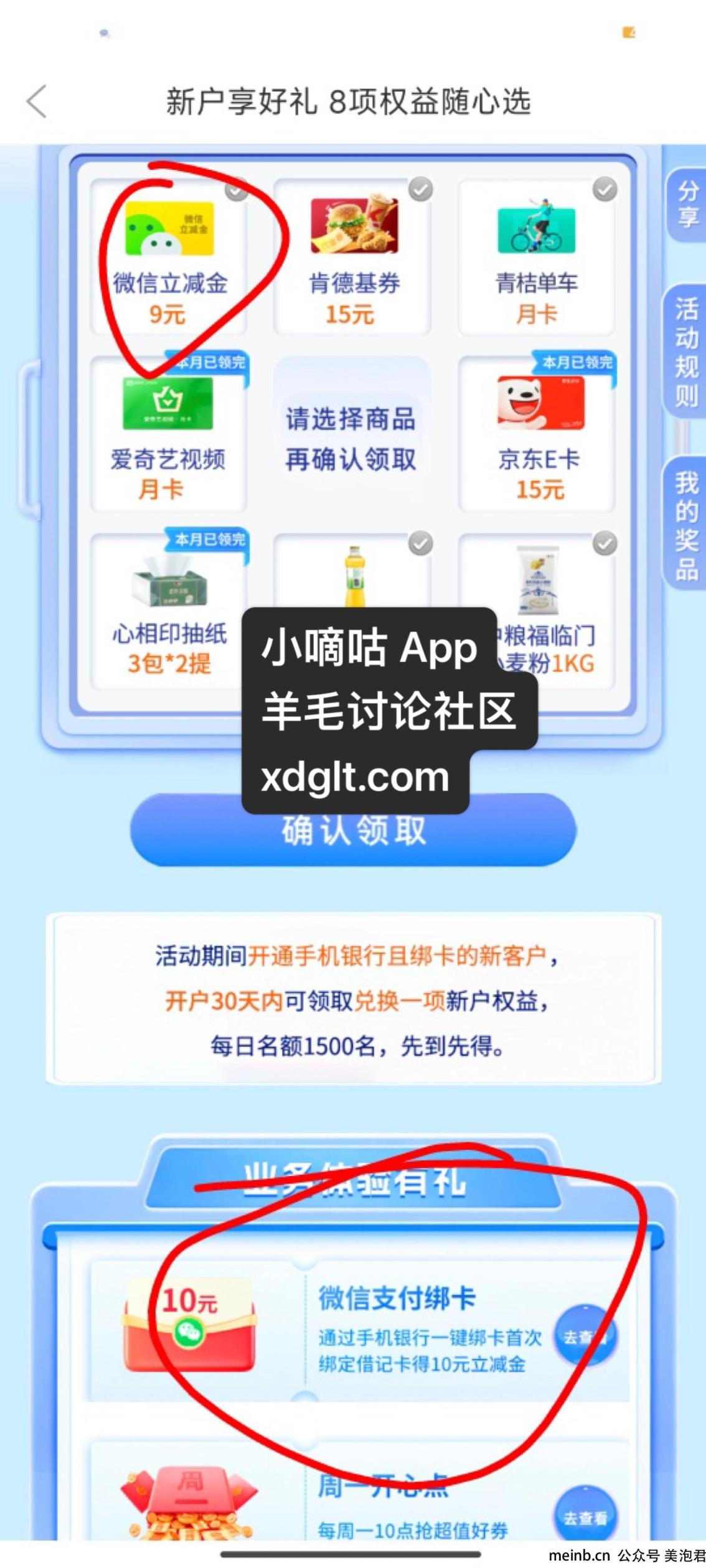
Task: Tap the 确认领取 button
Action: coord(353,830)
